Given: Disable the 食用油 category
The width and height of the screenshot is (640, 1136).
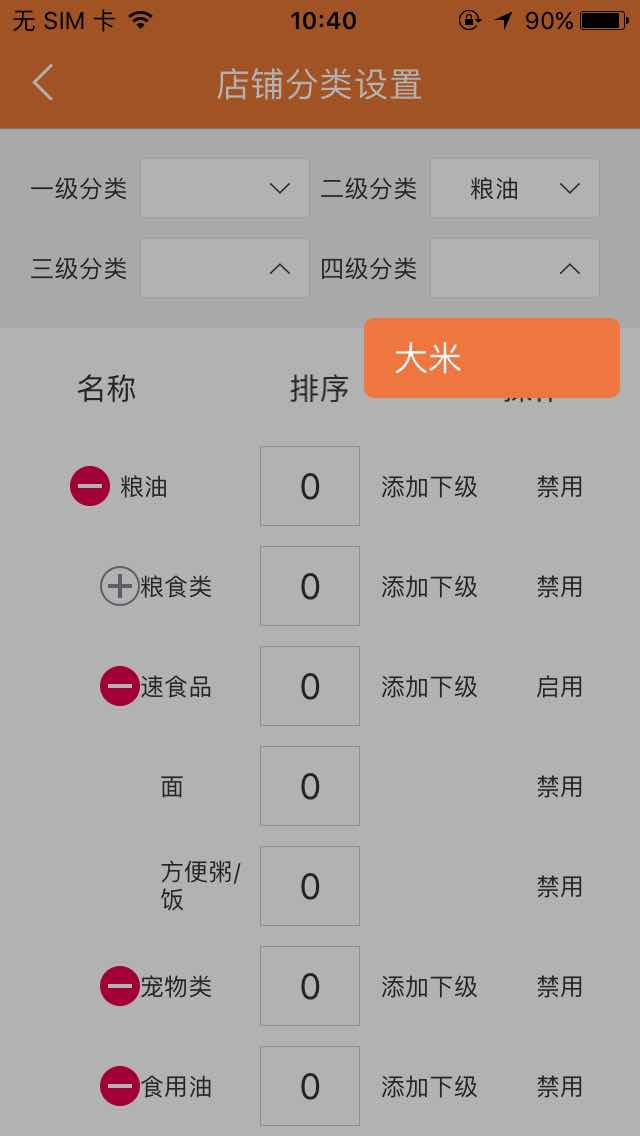Looking at the screenshot, I should (560, 1086).
